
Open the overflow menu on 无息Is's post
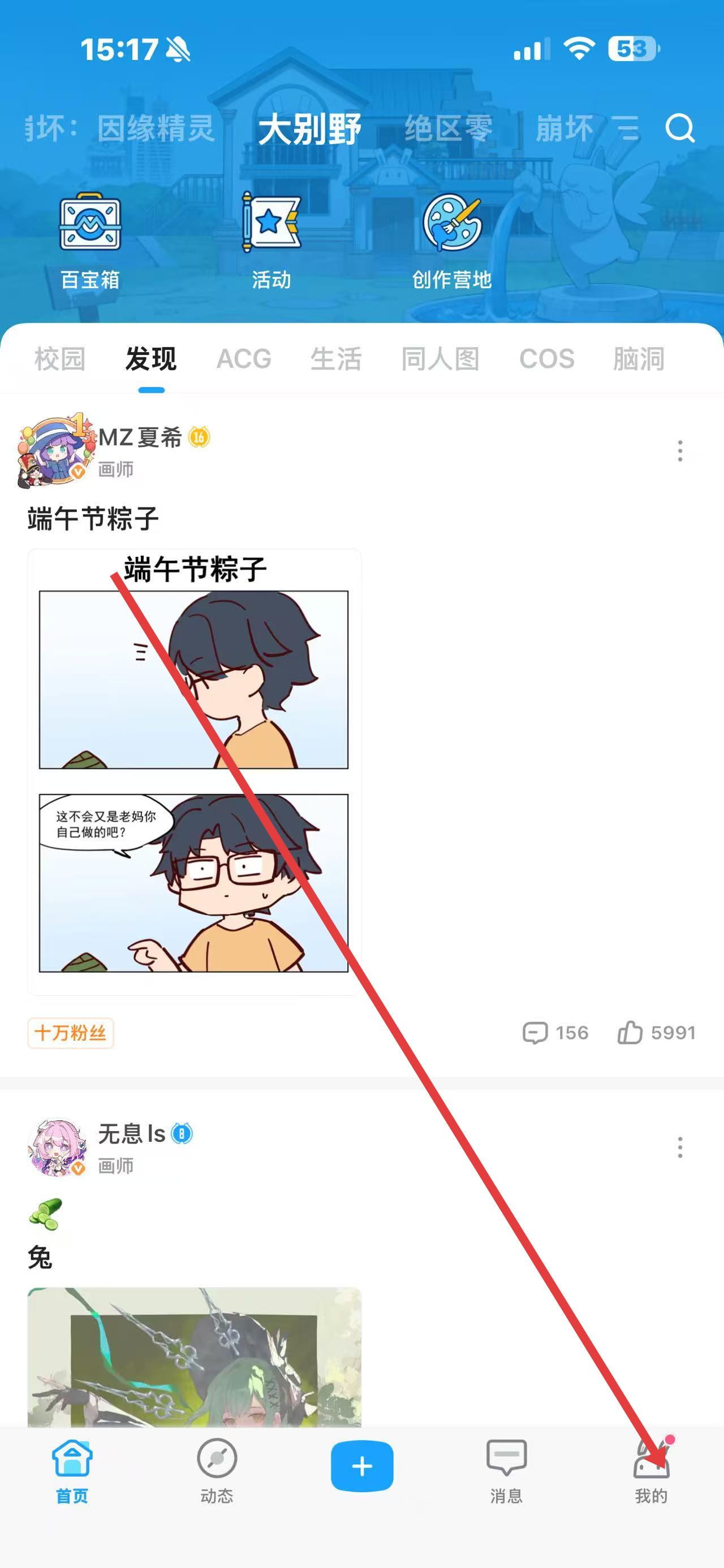[679, 1147]
